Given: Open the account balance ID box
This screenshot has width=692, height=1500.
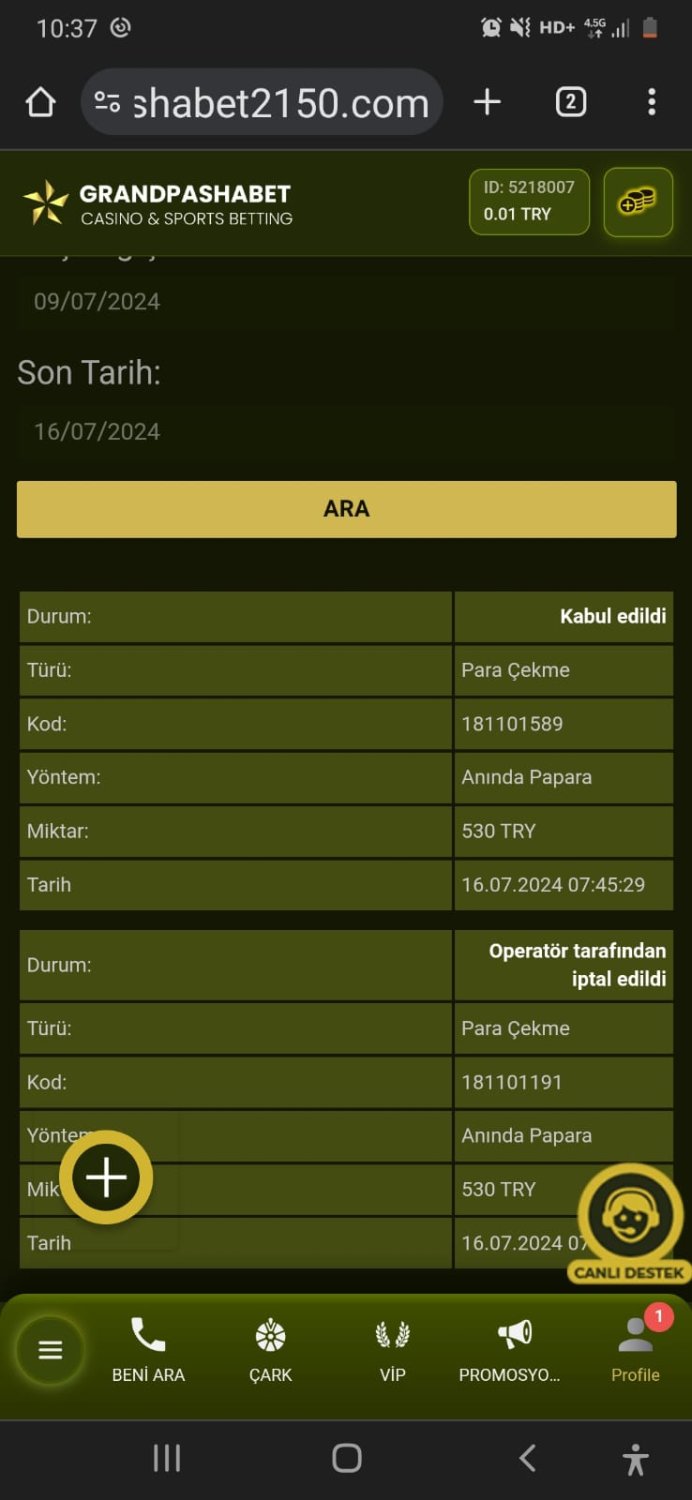Looking at the screenshot, I should pos(529,201).
